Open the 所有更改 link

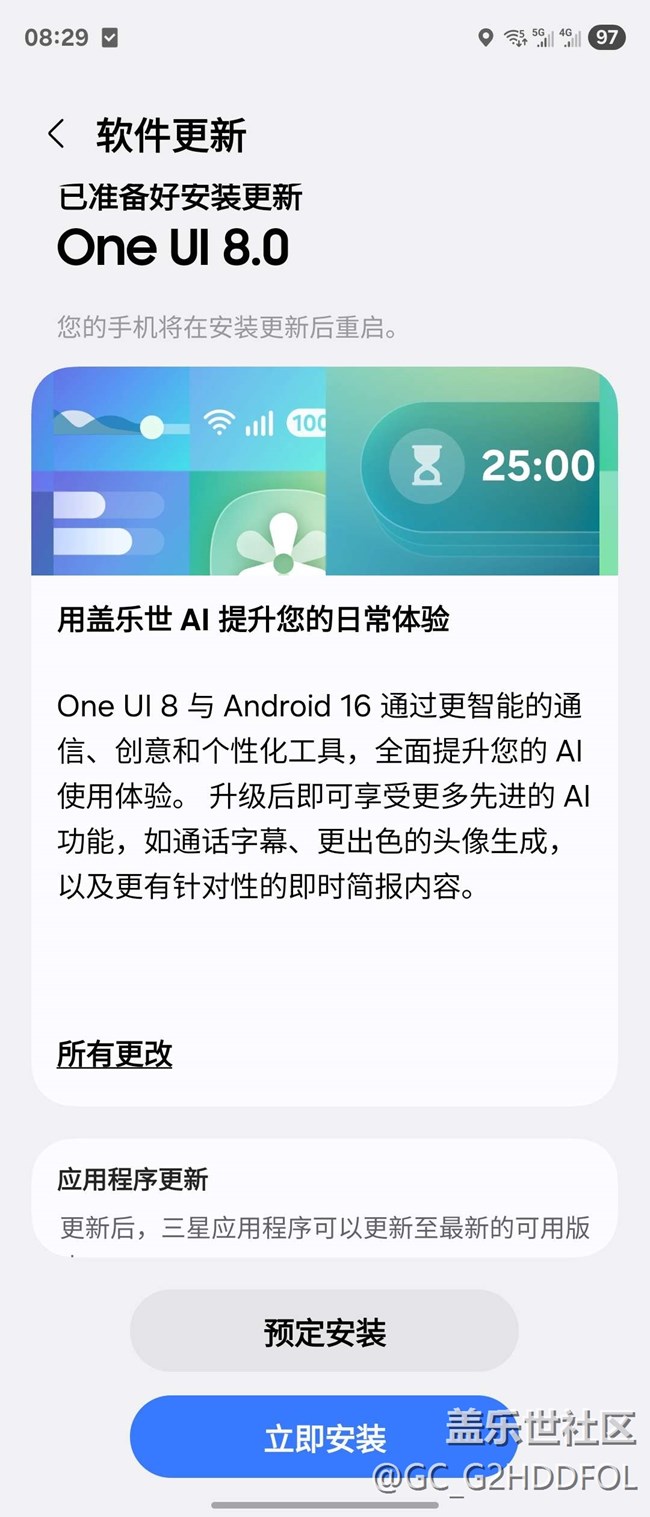click(x=115, y=1054)
